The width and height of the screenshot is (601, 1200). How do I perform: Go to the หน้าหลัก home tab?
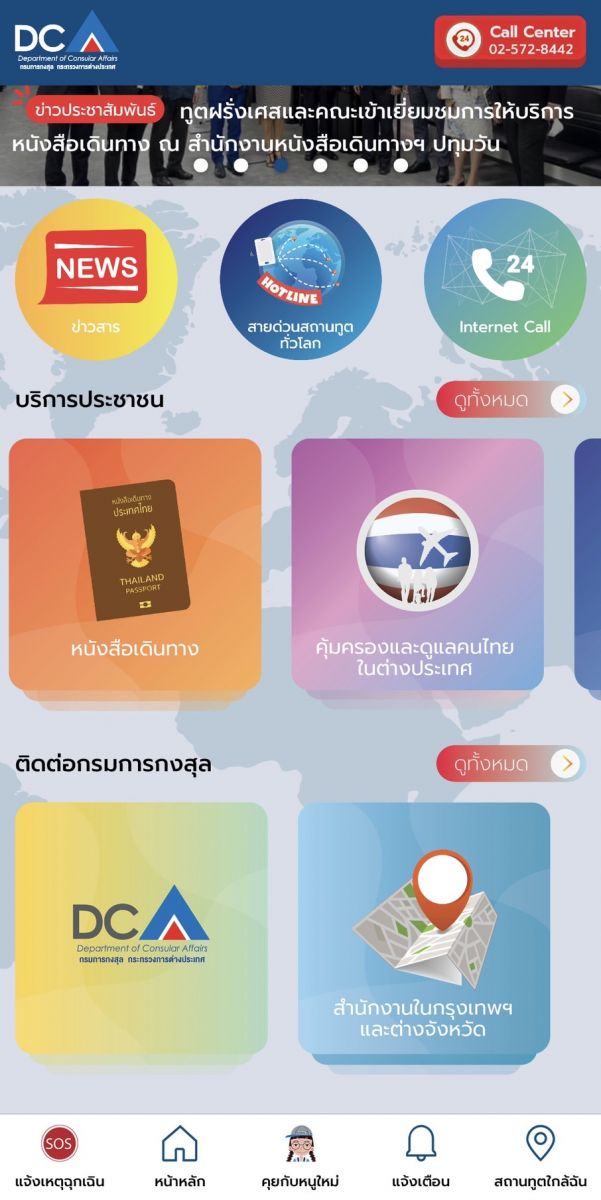180,1155
